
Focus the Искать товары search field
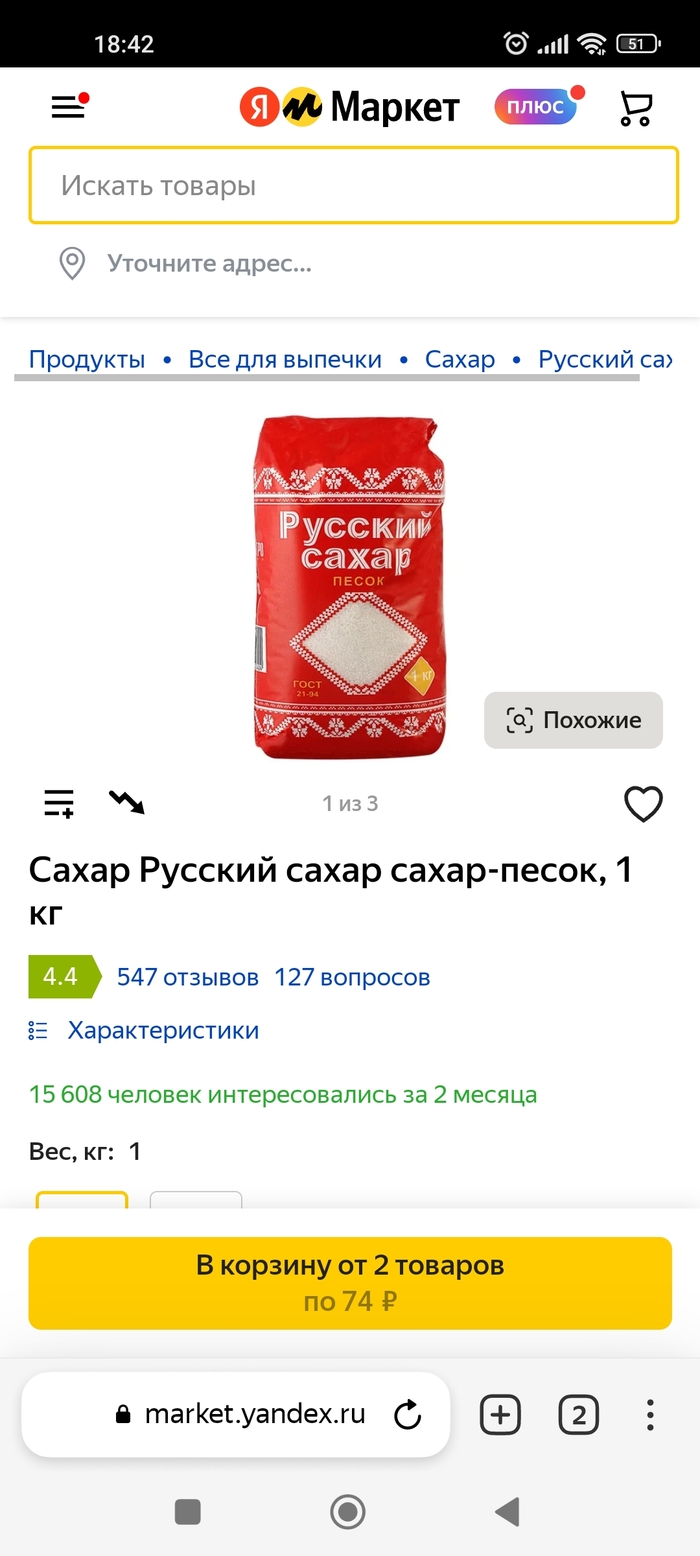pyautogui.click(x=353, y=186)
